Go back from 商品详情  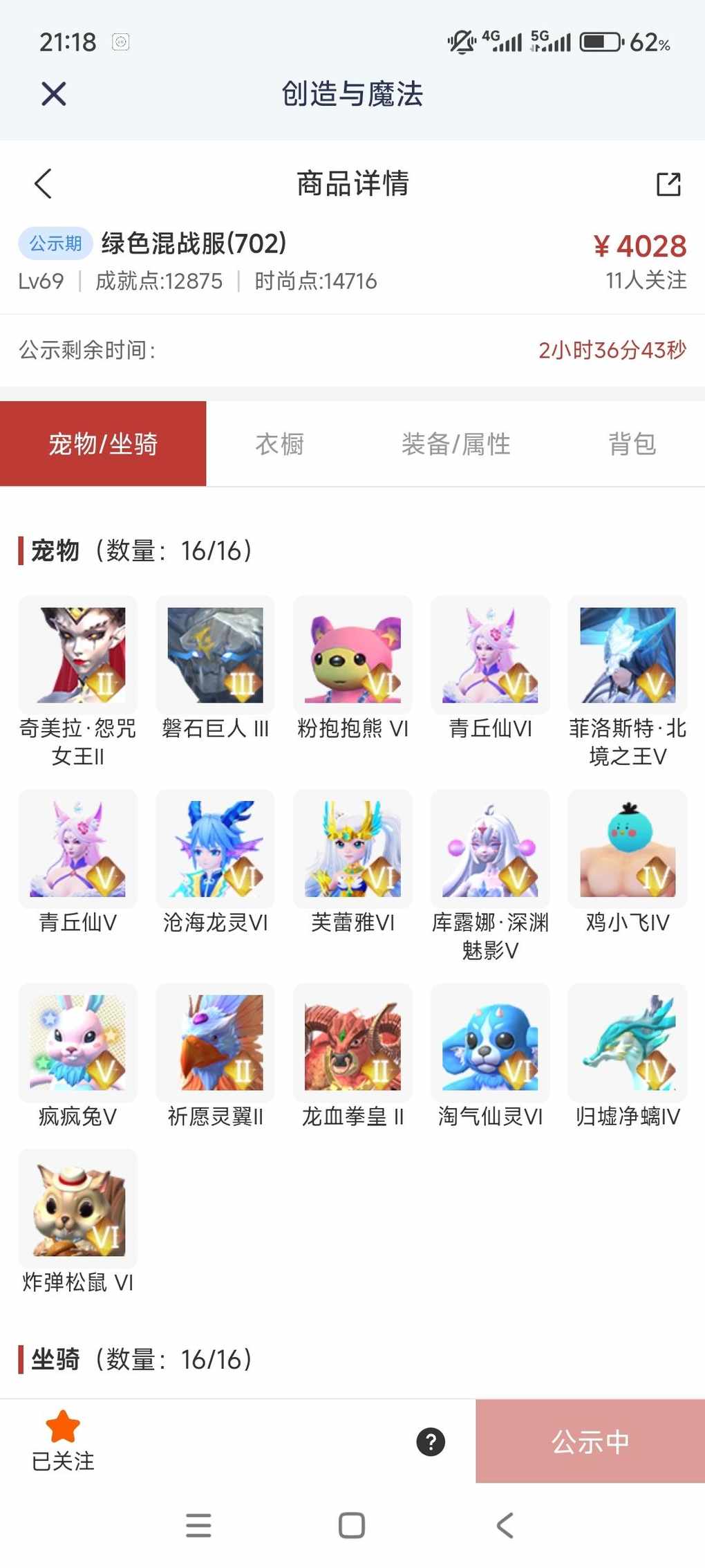coord(43,183)
